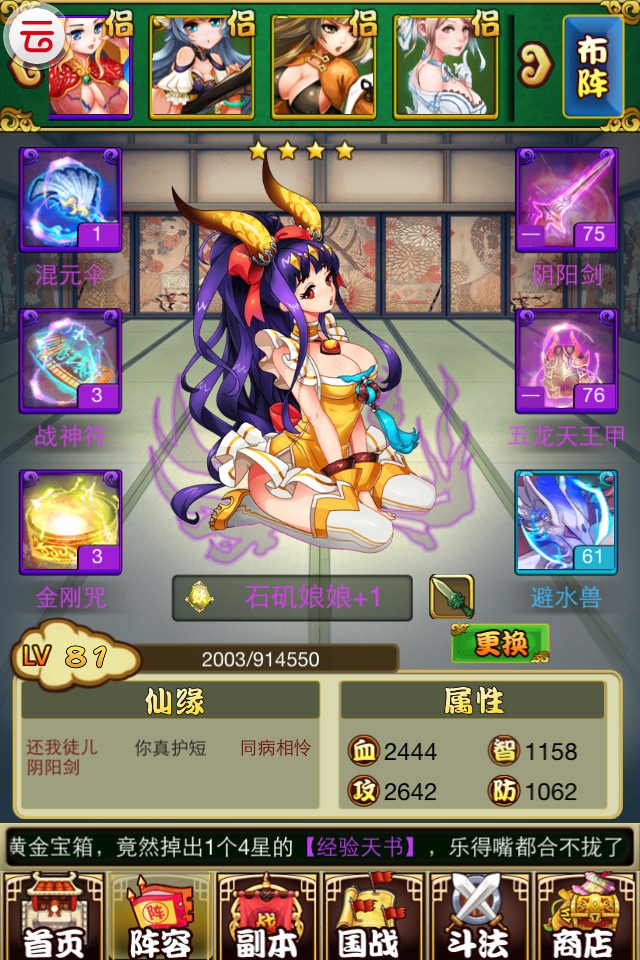Tap the red 云 cloud icon

[34, 38]
